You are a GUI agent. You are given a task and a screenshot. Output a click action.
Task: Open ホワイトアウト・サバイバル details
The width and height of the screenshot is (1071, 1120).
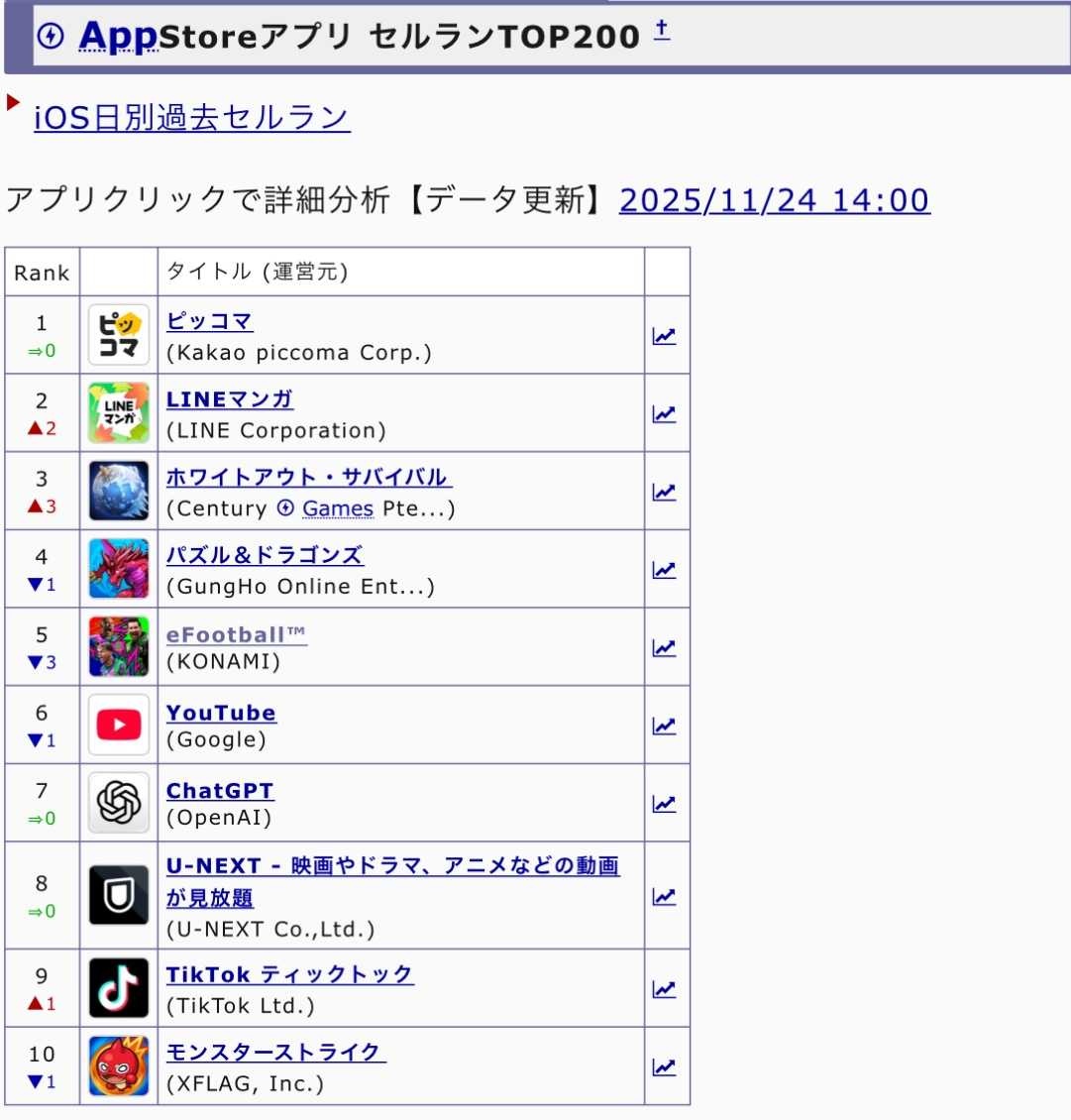[x=308, y=477]
